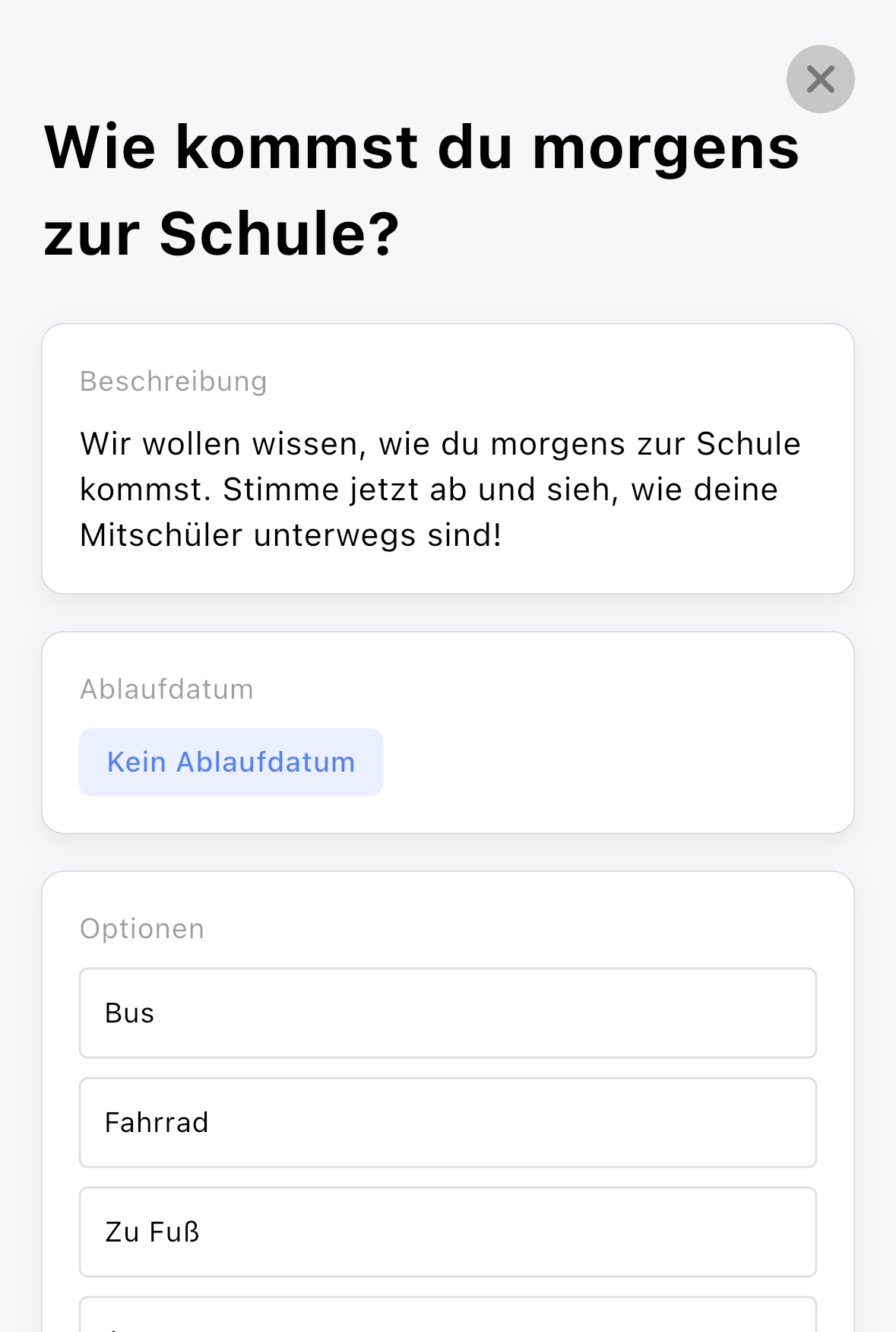Open the Kein Ablaufdatum date selector
896x1332 pixels.
(x=230, y=761)
